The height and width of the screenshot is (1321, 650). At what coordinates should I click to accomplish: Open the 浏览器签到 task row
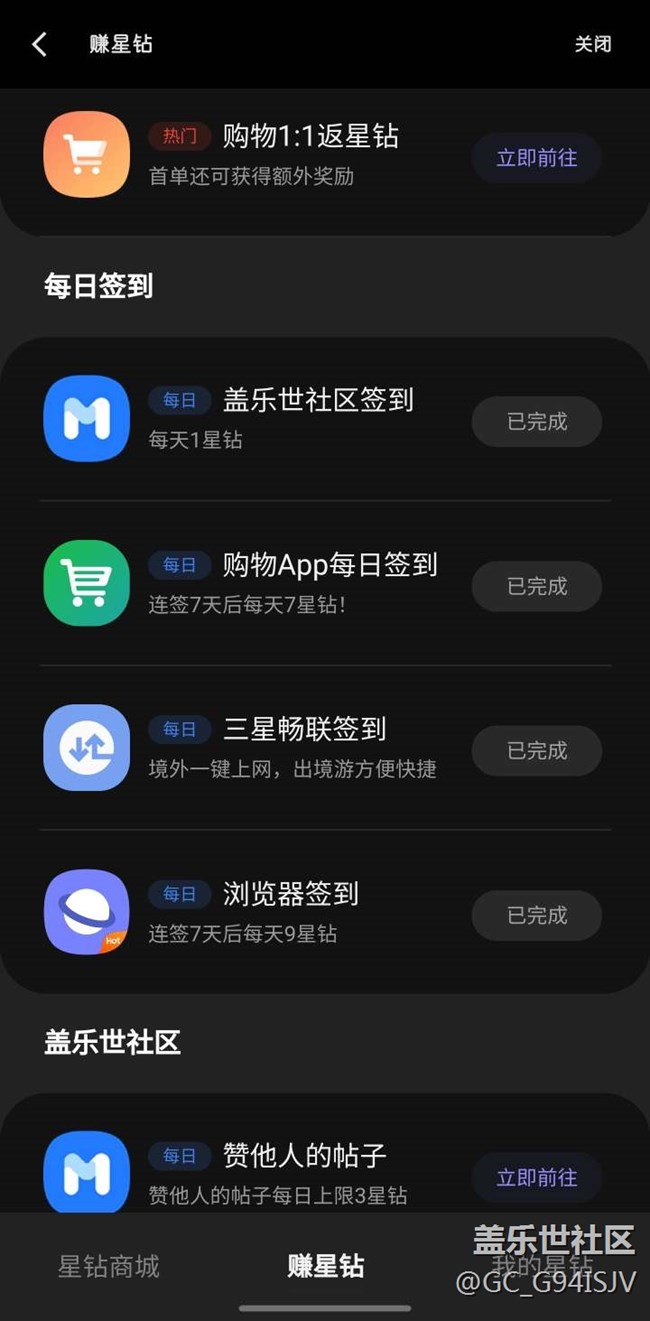tap(325, 912)
